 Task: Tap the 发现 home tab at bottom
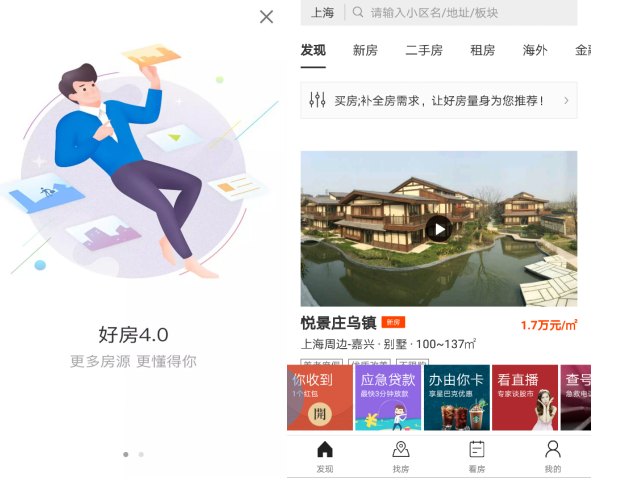click(x=325, y=456)
